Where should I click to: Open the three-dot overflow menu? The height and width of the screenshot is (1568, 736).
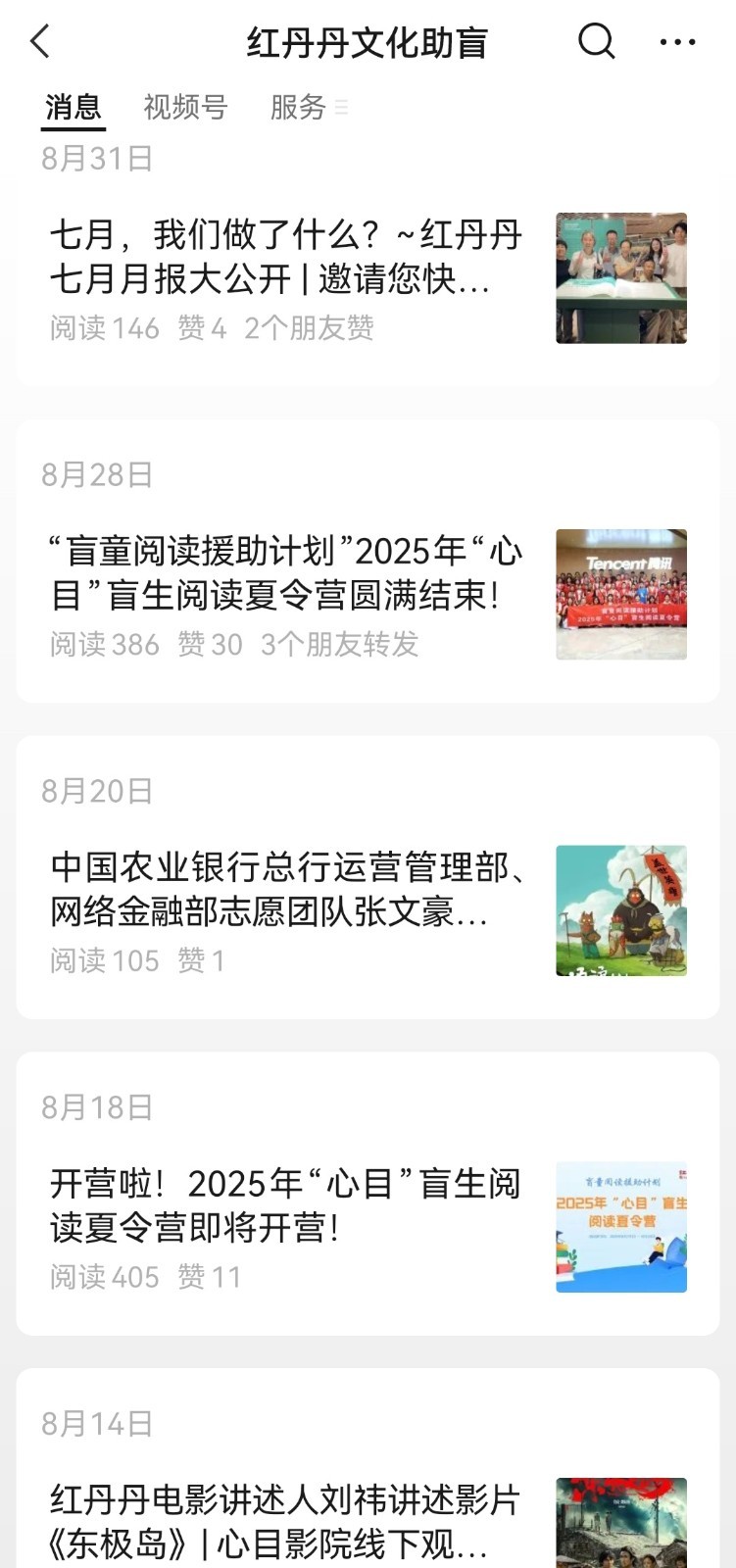[x=677, y=42]
